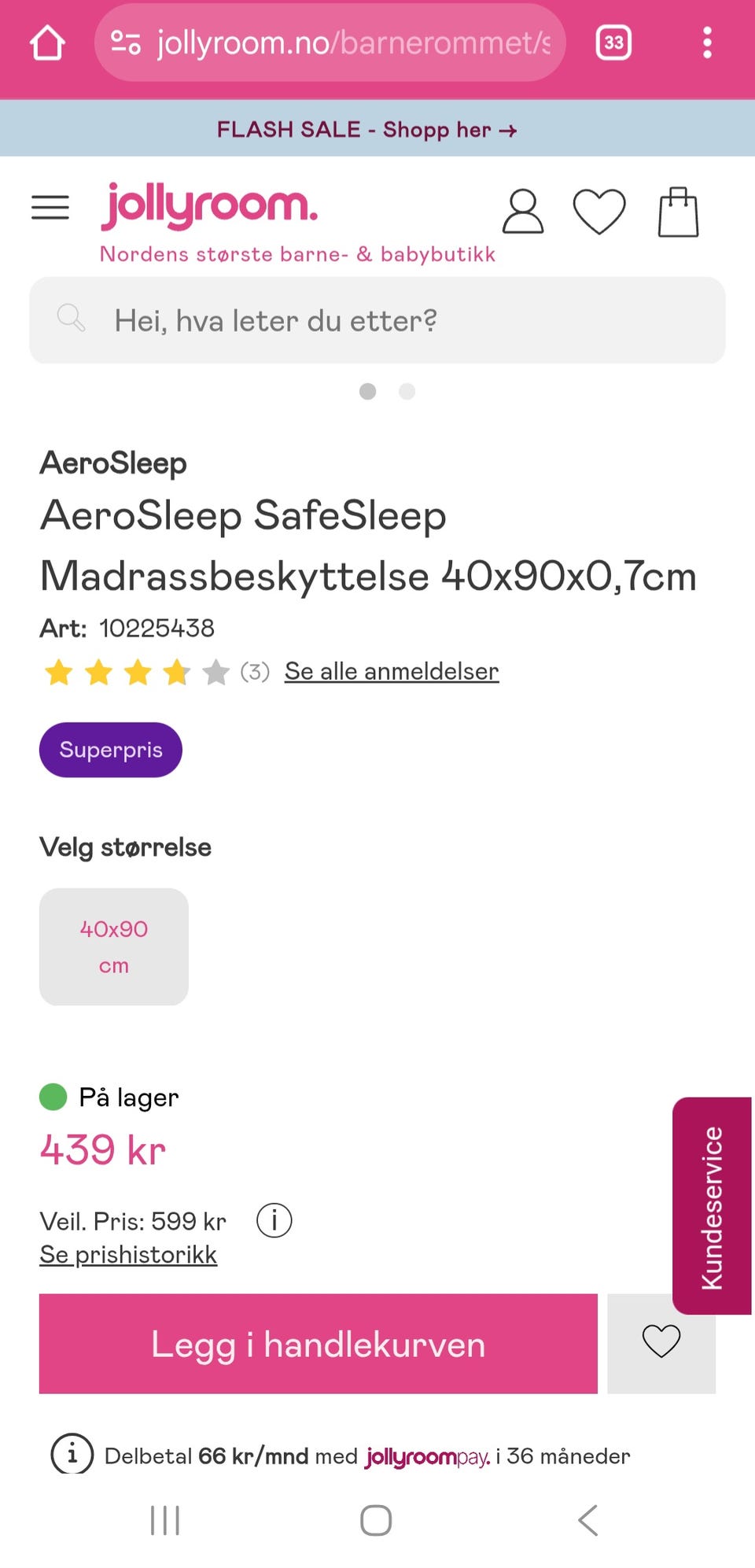Open the Kundeservice side tab
The width and height of the screenshot is (755, 1568).
710,1206
